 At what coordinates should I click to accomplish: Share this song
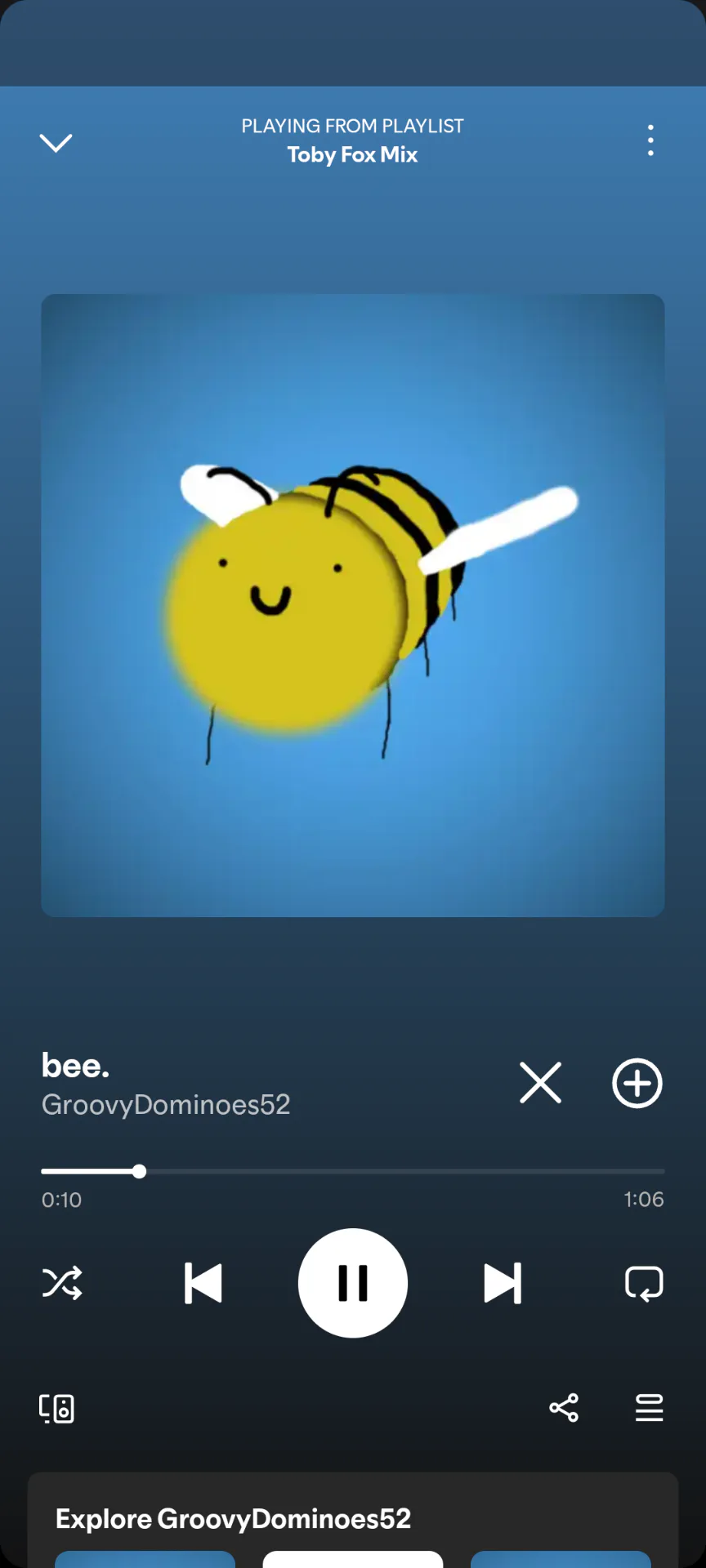(564, 1408)
